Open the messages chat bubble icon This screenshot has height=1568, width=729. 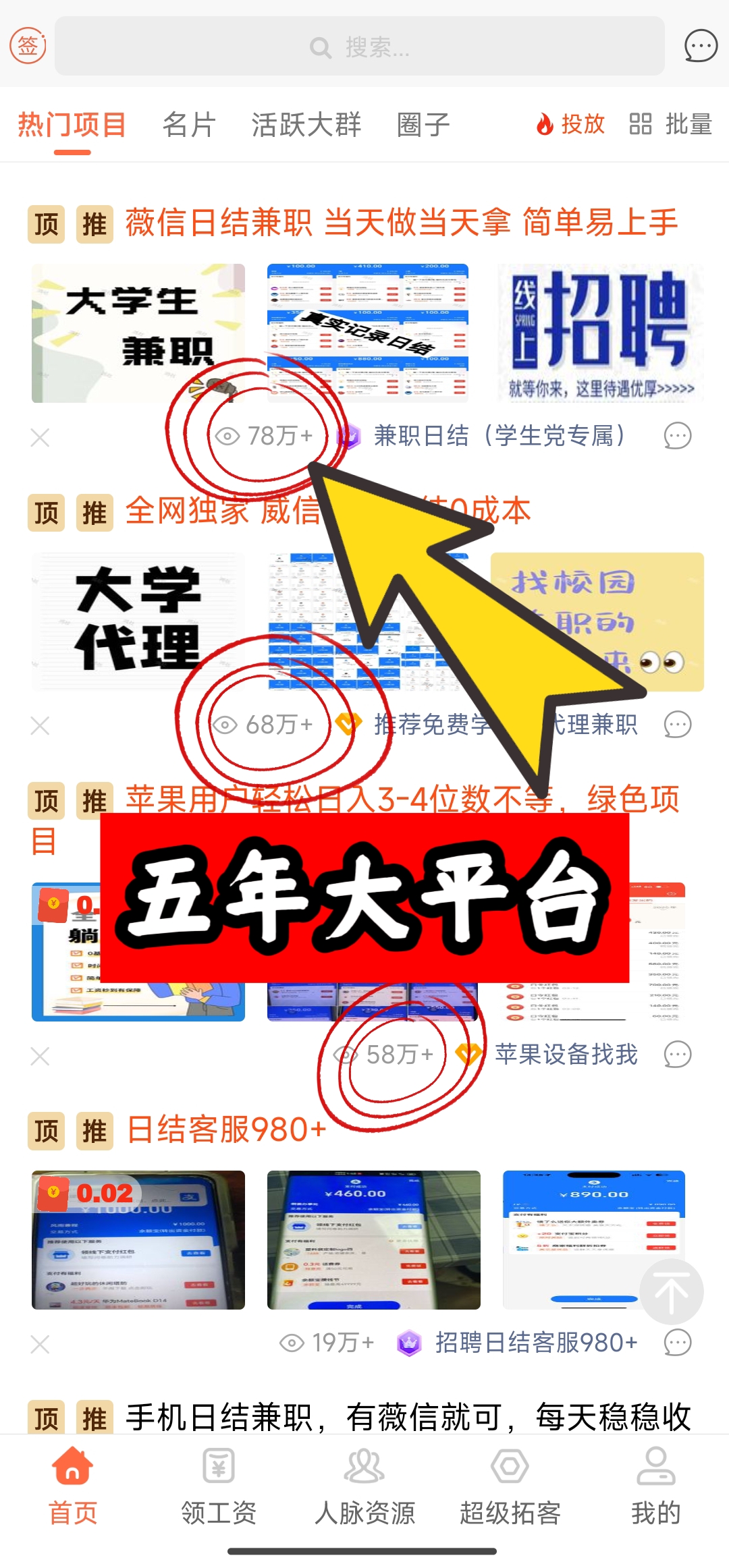pyautogui.click(x=701, y=47)
